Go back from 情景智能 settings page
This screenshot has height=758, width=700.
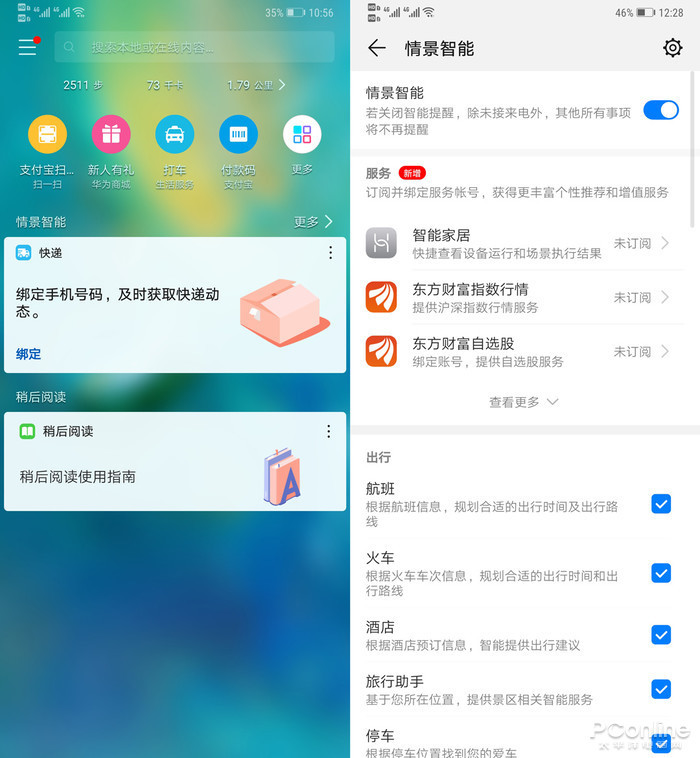click(x=377, y=48)
